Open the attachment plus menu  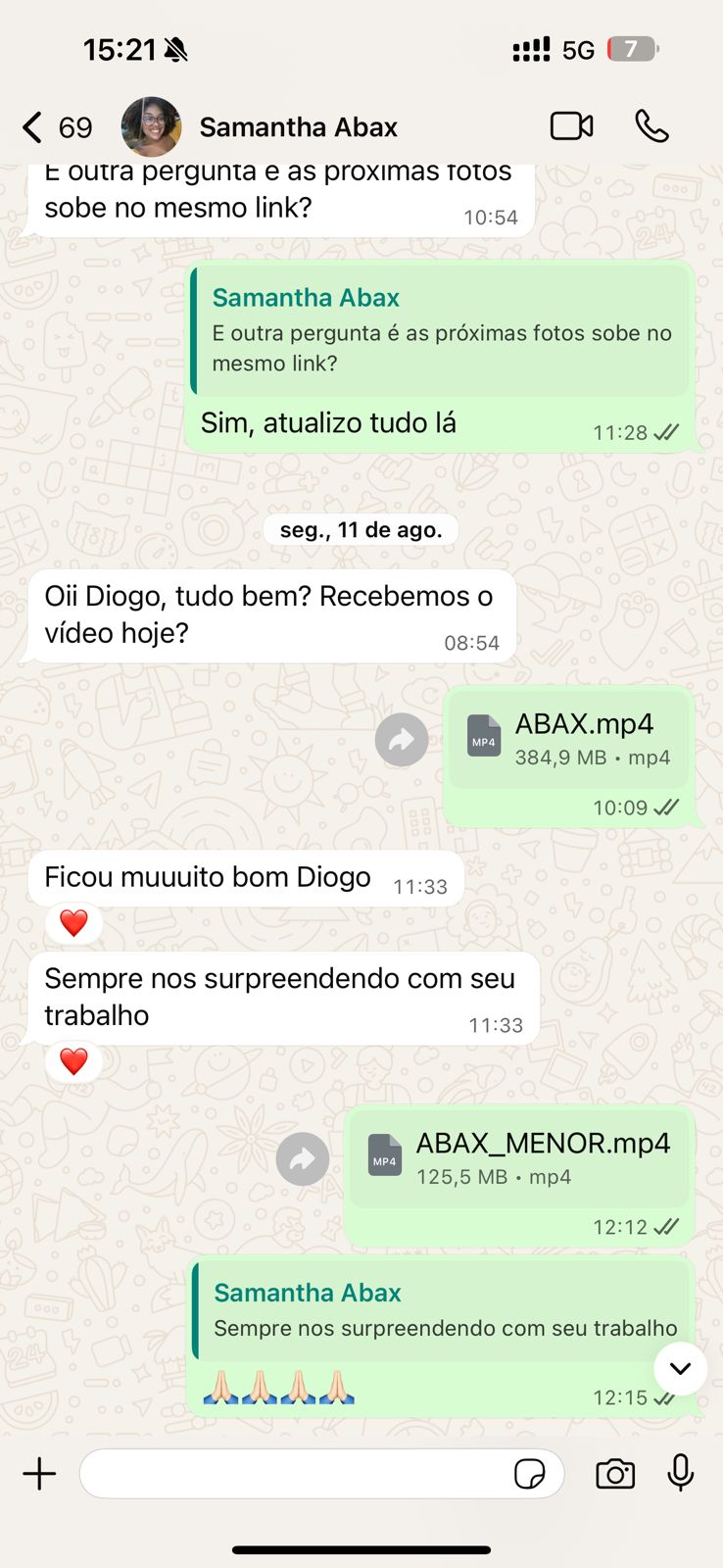[40, 1474]
